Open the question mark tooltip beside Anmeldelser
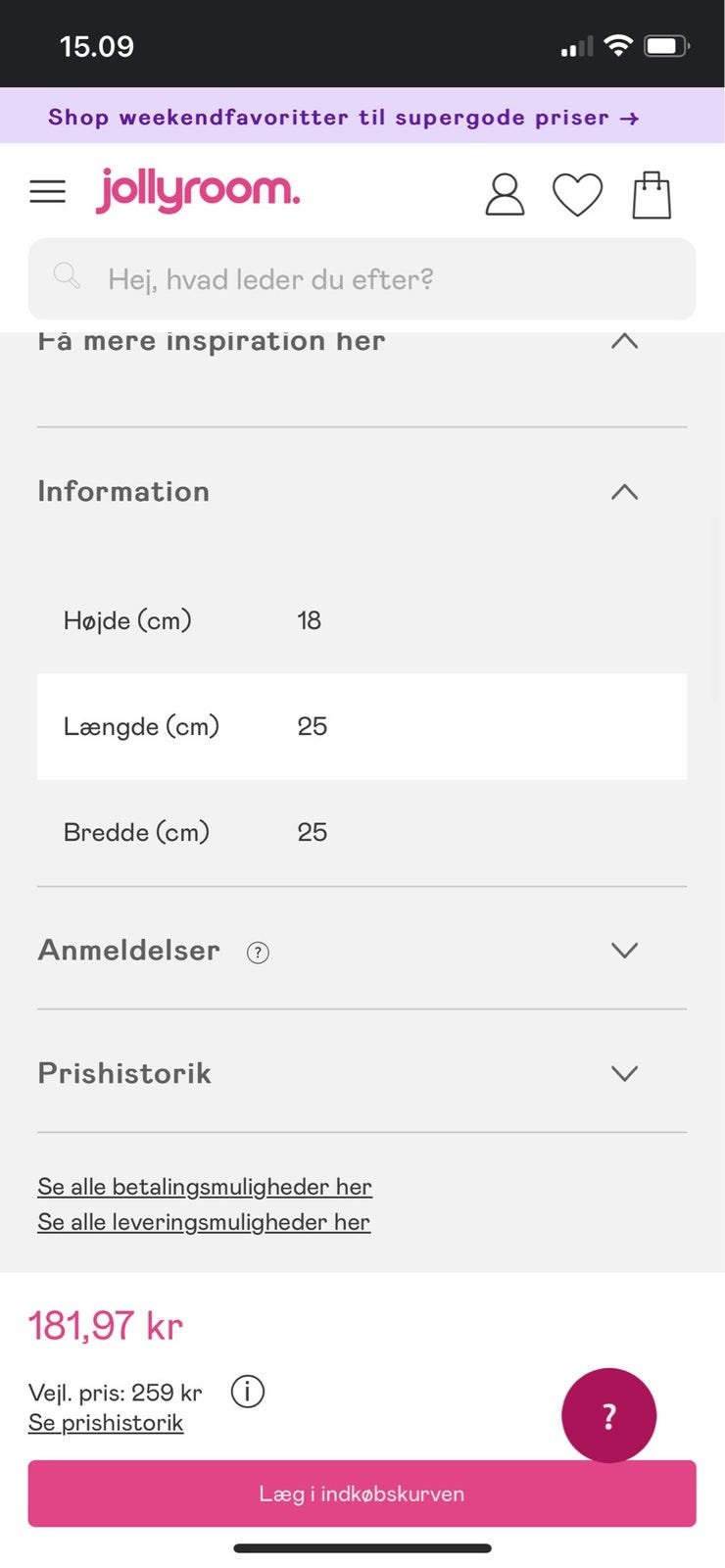The height and width of the screenshot is (1568, 725). click(257, 952)
